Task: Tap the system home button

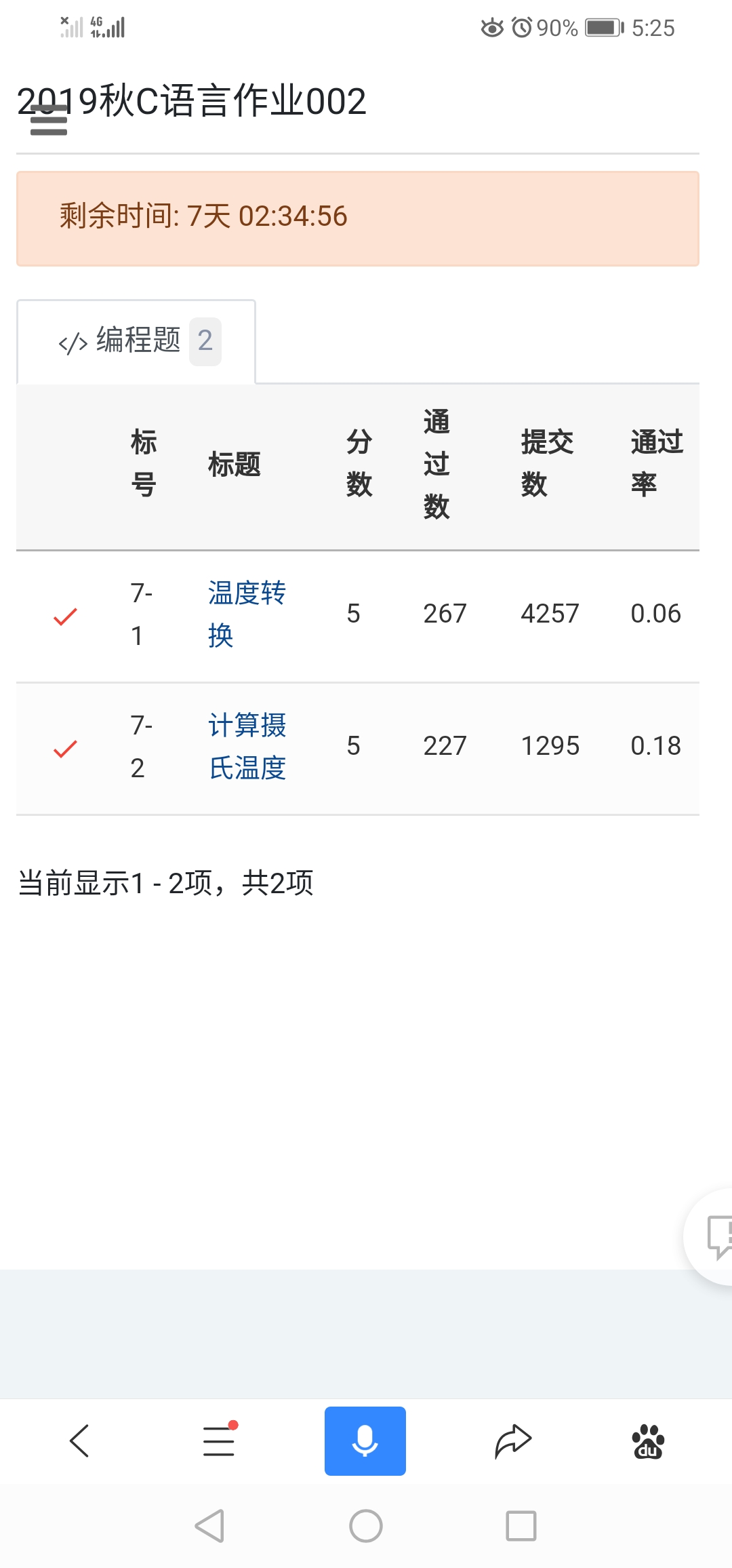Action: (366, 1526)
